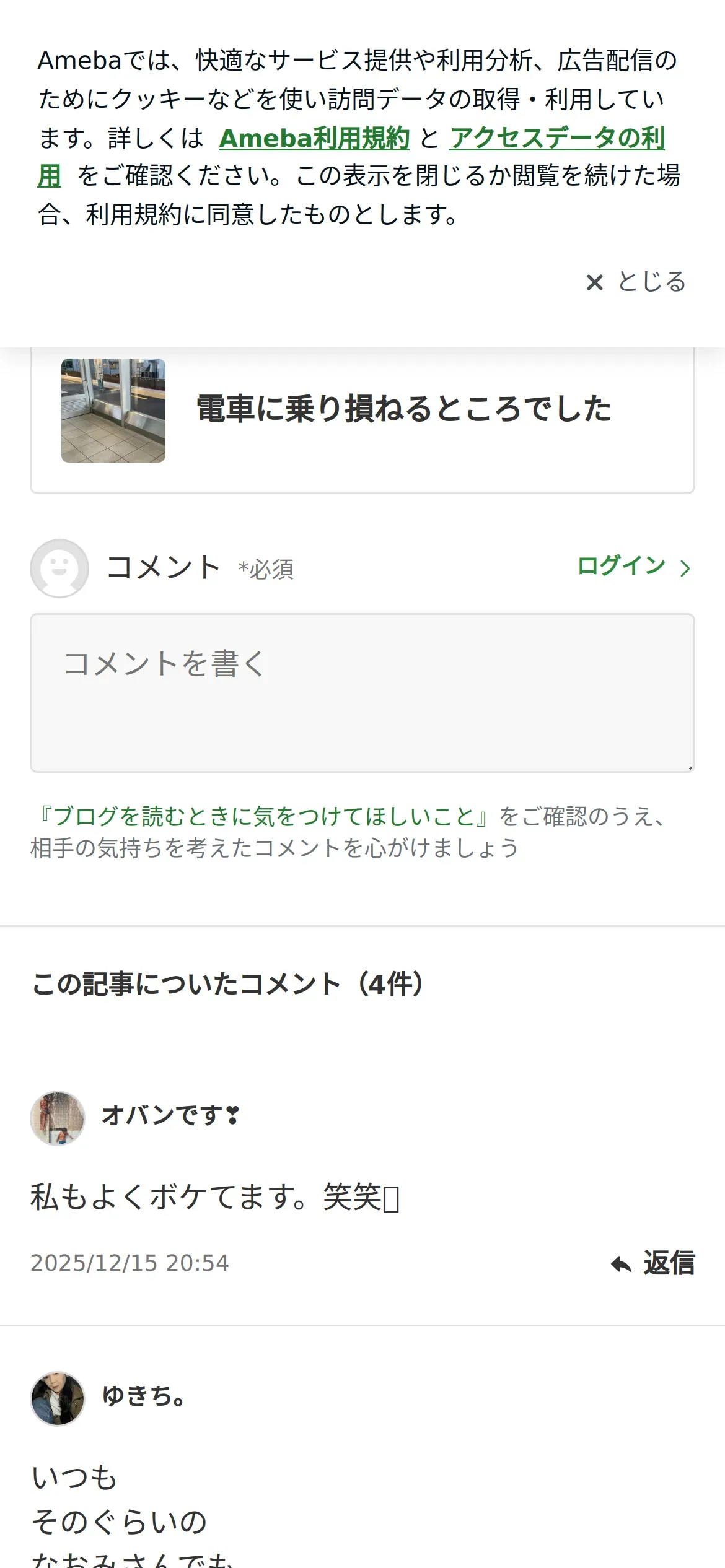Open the Ameba利用規約 link
The height and width of the screenshot is (1568, 725).
coord(314,137)
